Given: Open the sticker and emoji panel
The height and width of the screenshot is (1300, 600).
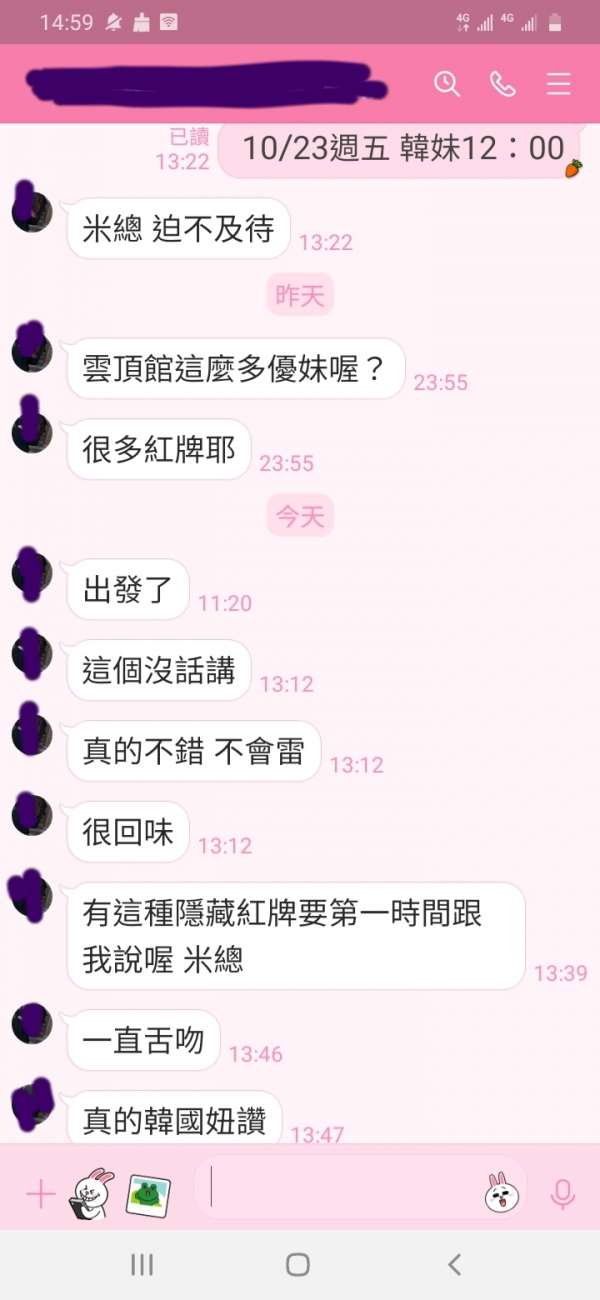Looking at the screenshot, I should [499, 1193].
